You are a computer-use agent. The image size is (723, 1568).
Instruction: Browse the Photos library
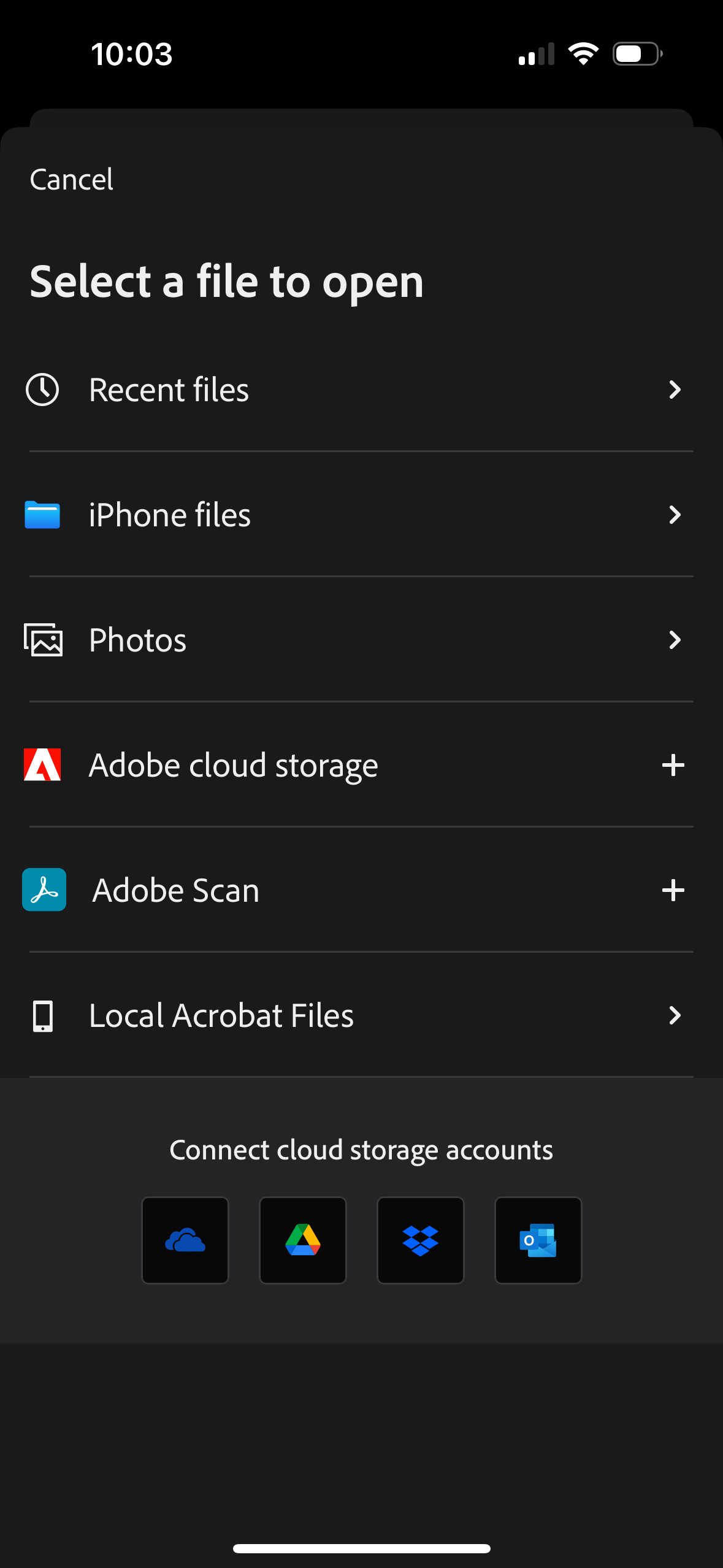pyautogui.click(x=674, y=640)
